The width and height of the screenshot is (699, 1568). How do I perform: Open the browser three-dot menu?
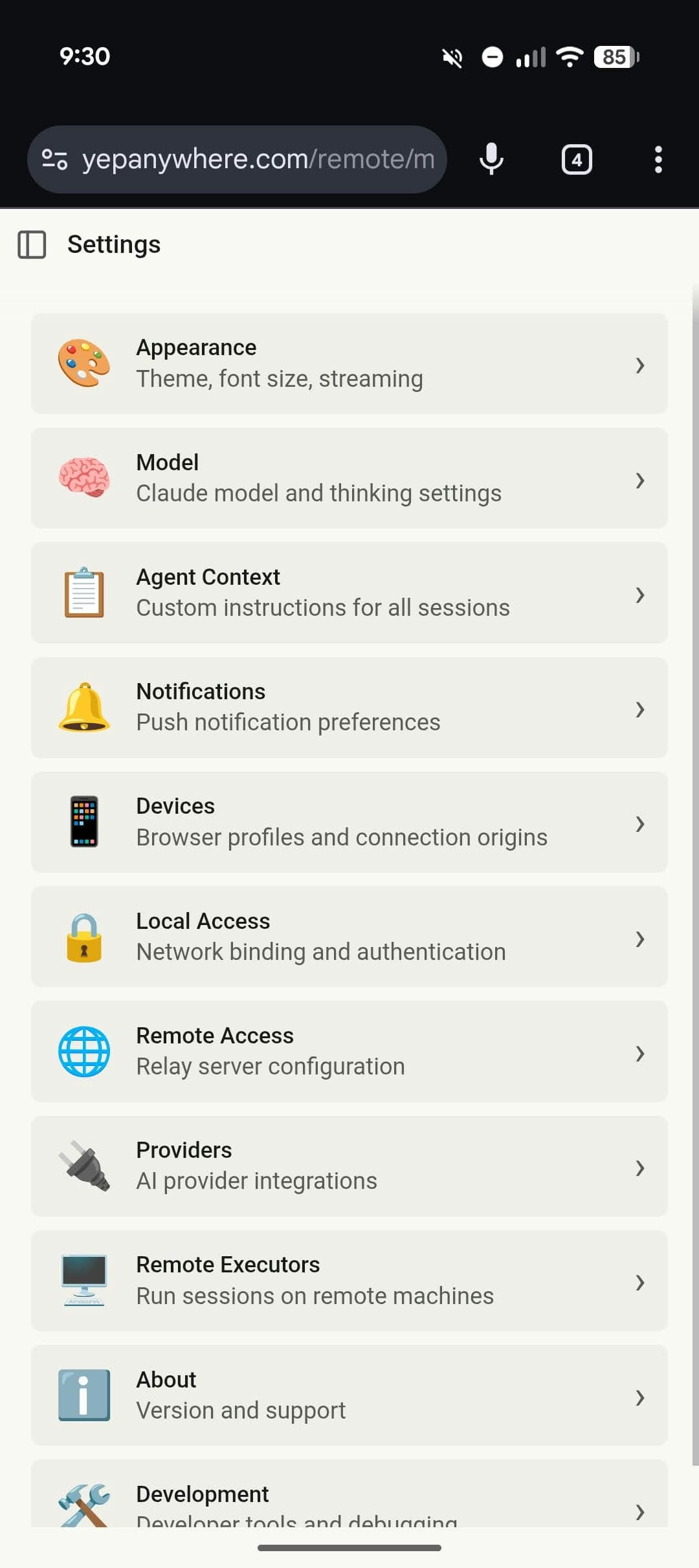(658, 159)
